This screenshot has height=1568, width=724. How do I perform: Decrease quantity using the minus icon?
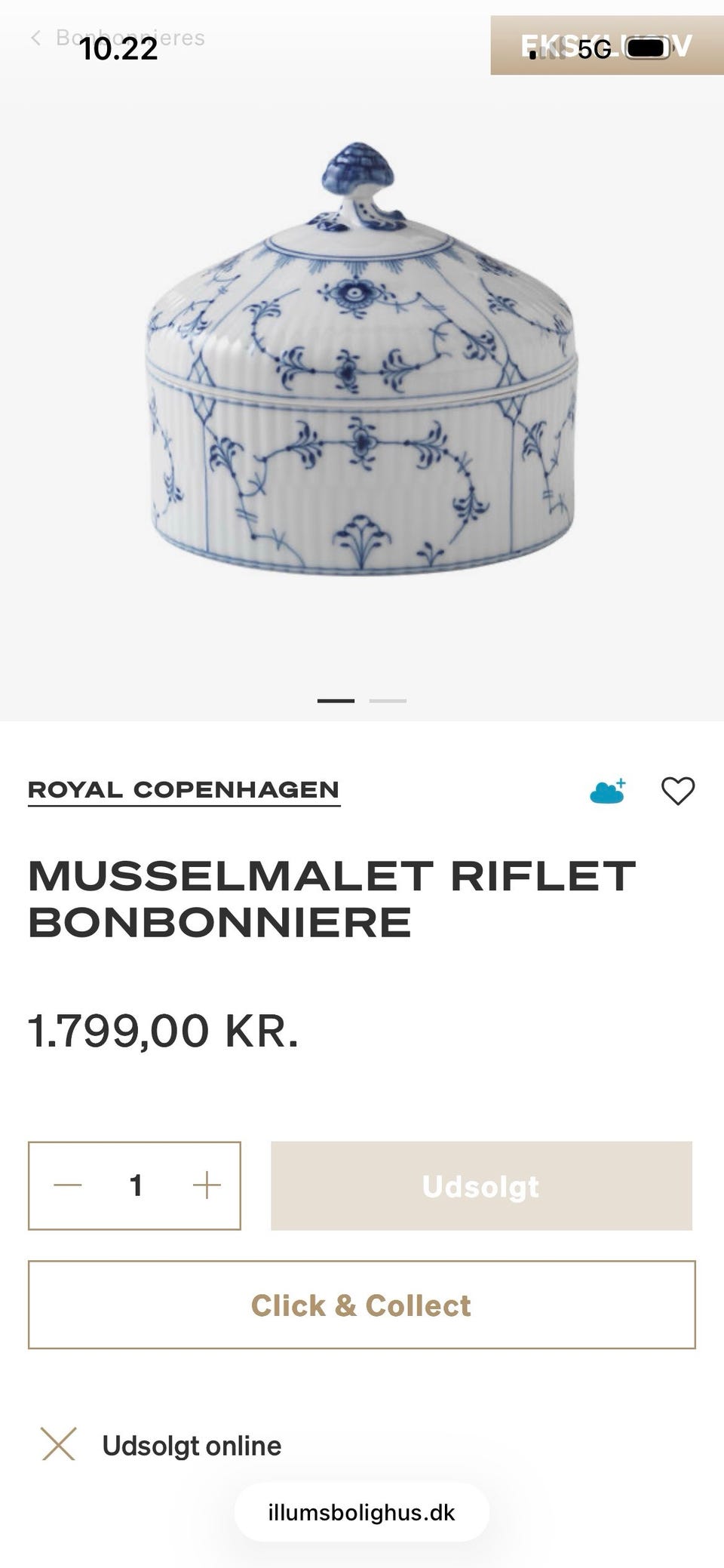(x=69, y=1185)
